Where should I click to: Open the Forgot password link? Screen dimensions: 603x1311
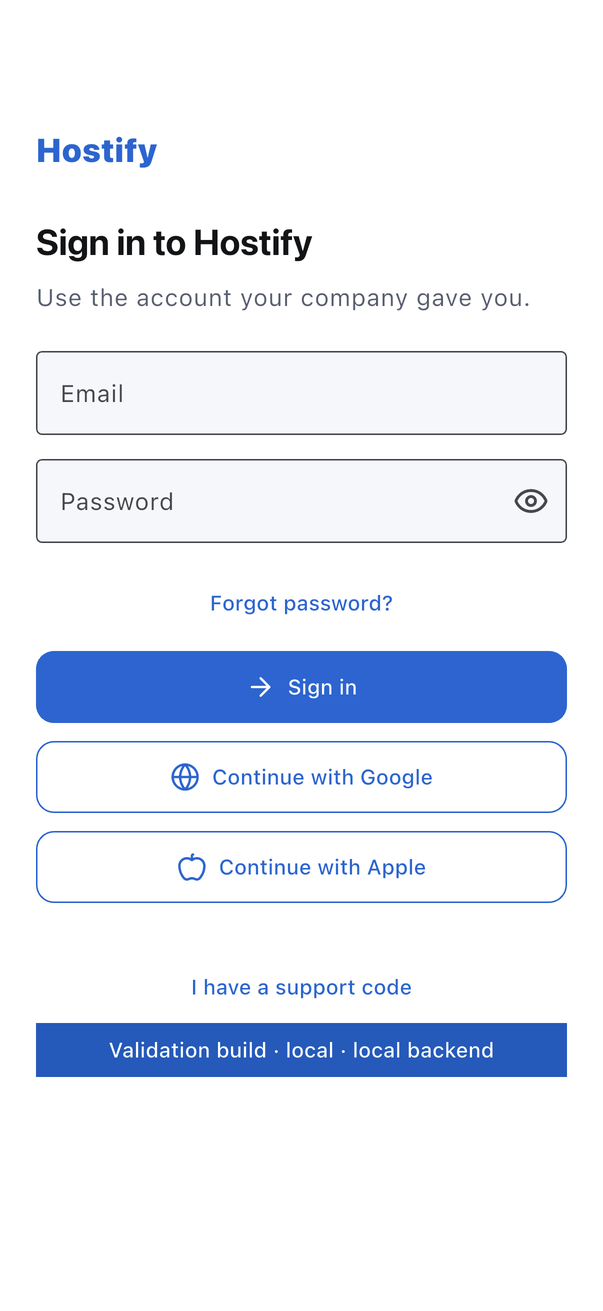(x=301, y=603)
